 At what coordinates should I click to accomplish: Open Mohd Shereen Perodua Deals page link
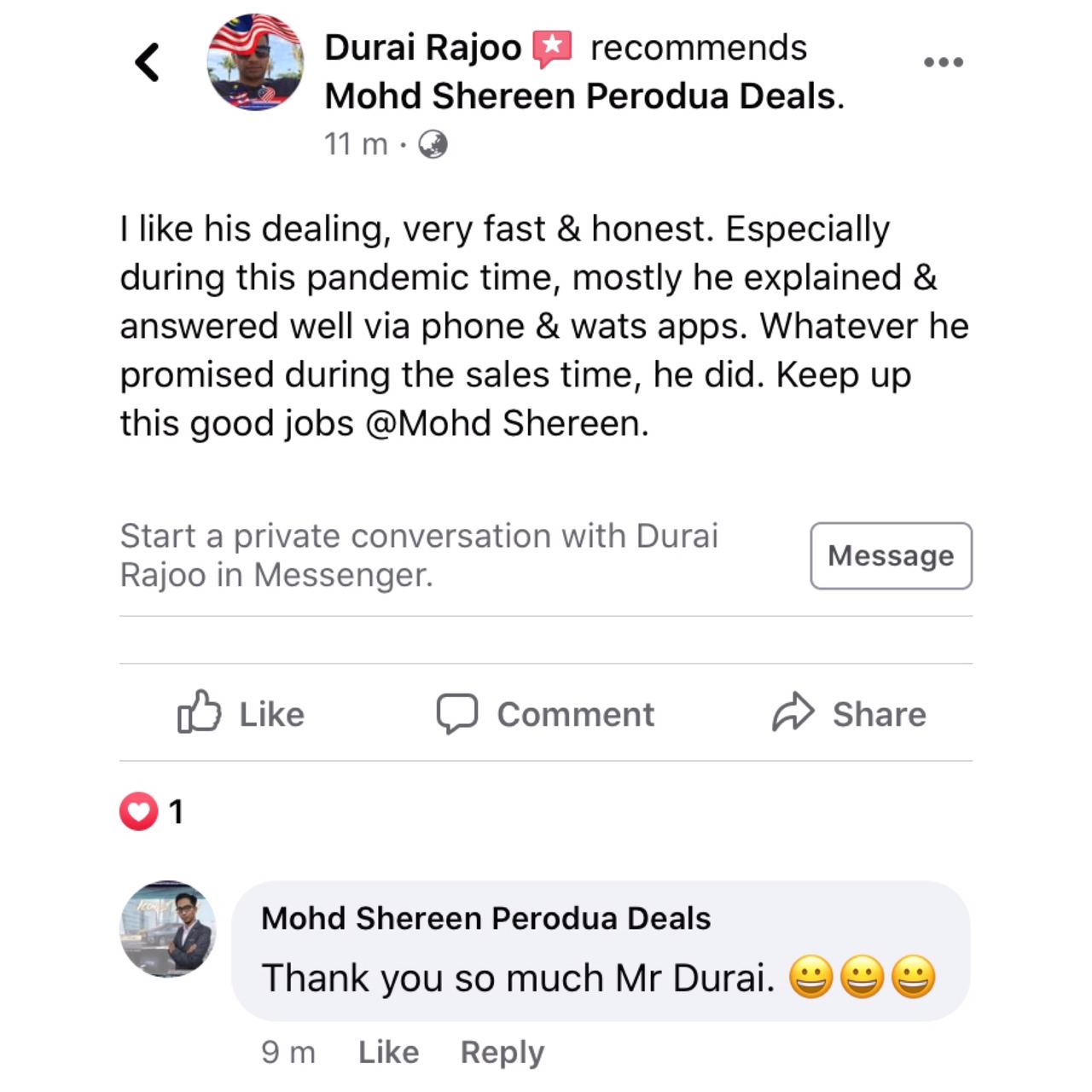pos(583,96)
